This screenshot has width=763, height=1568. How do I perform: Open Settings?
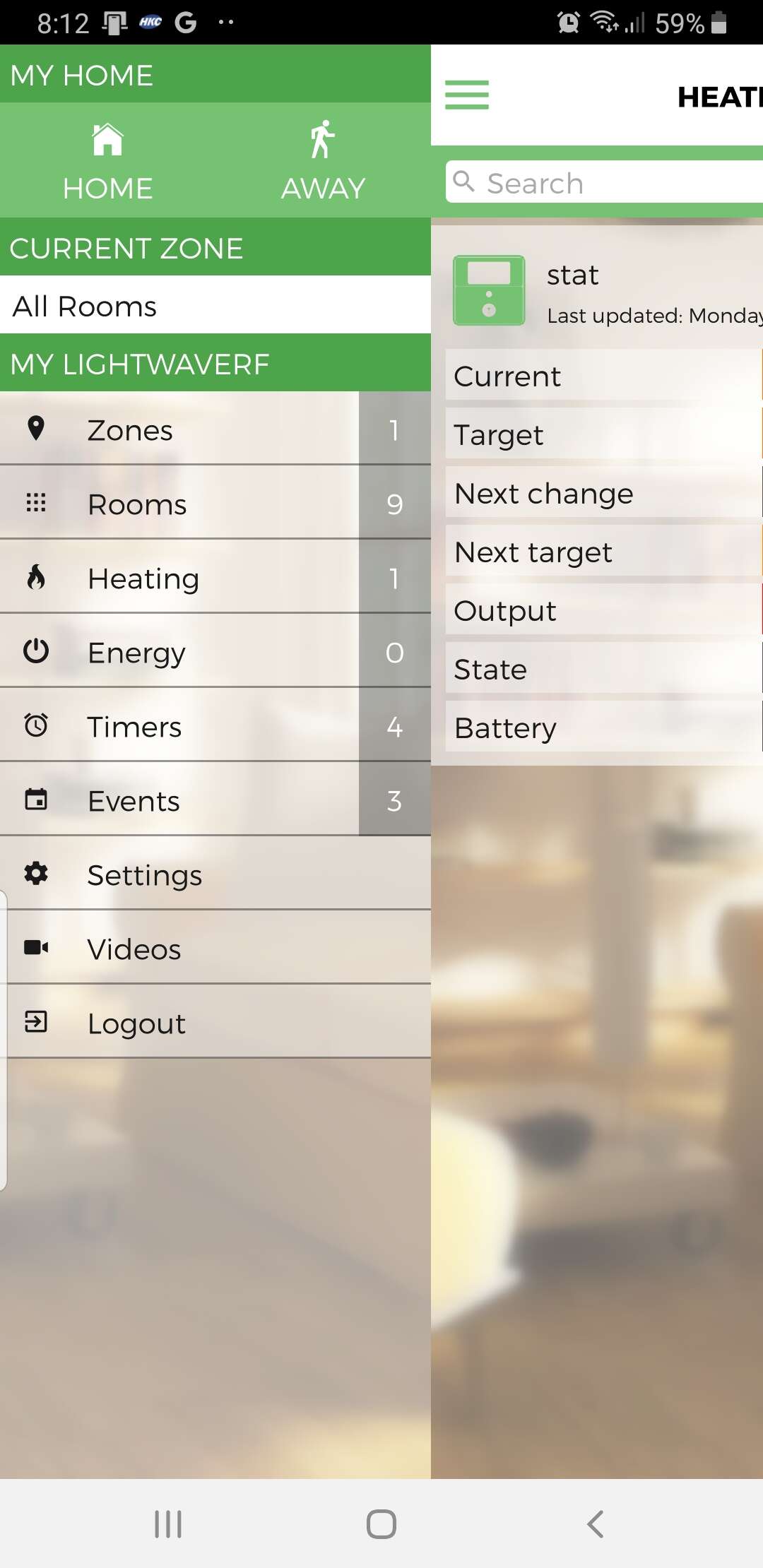215,875
